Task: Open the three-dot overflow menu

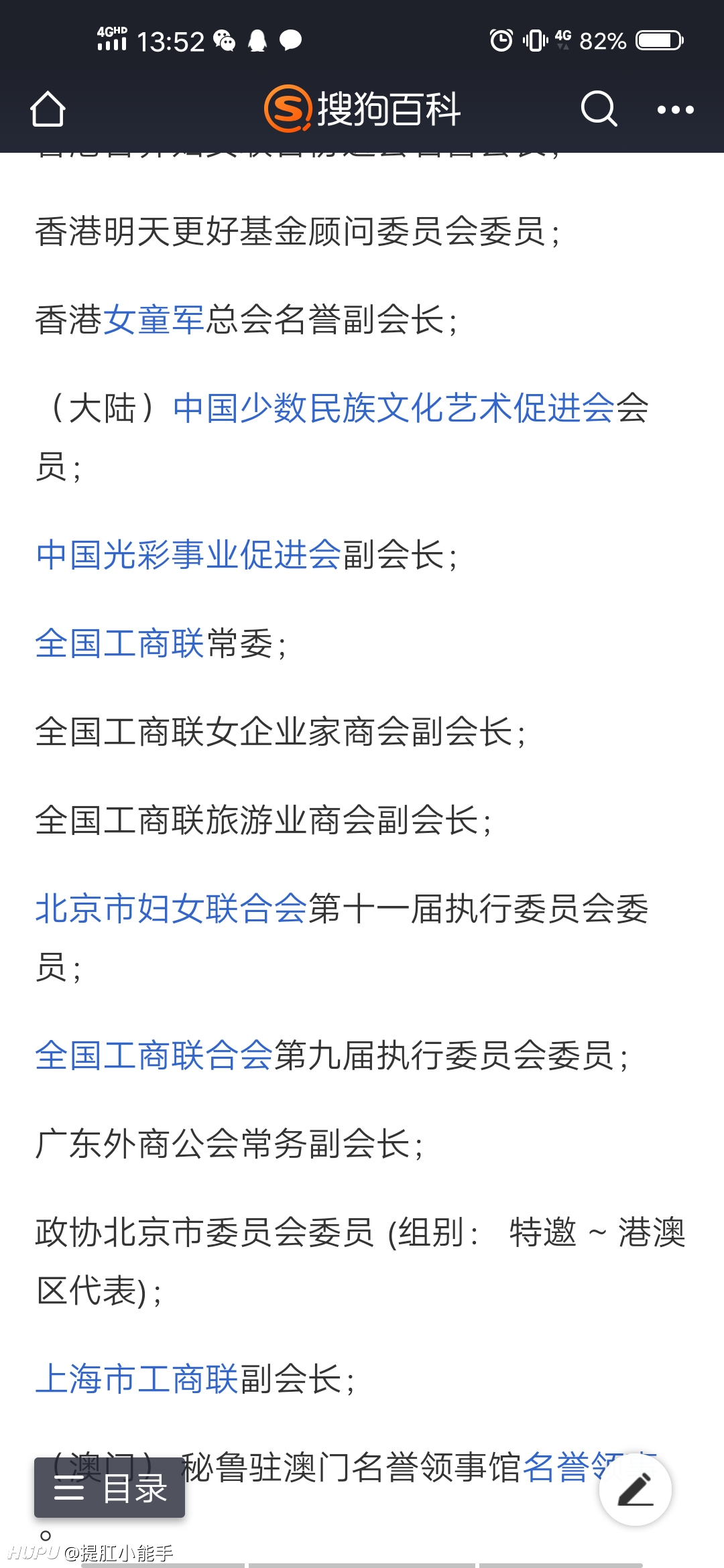Action: (675, 109)
